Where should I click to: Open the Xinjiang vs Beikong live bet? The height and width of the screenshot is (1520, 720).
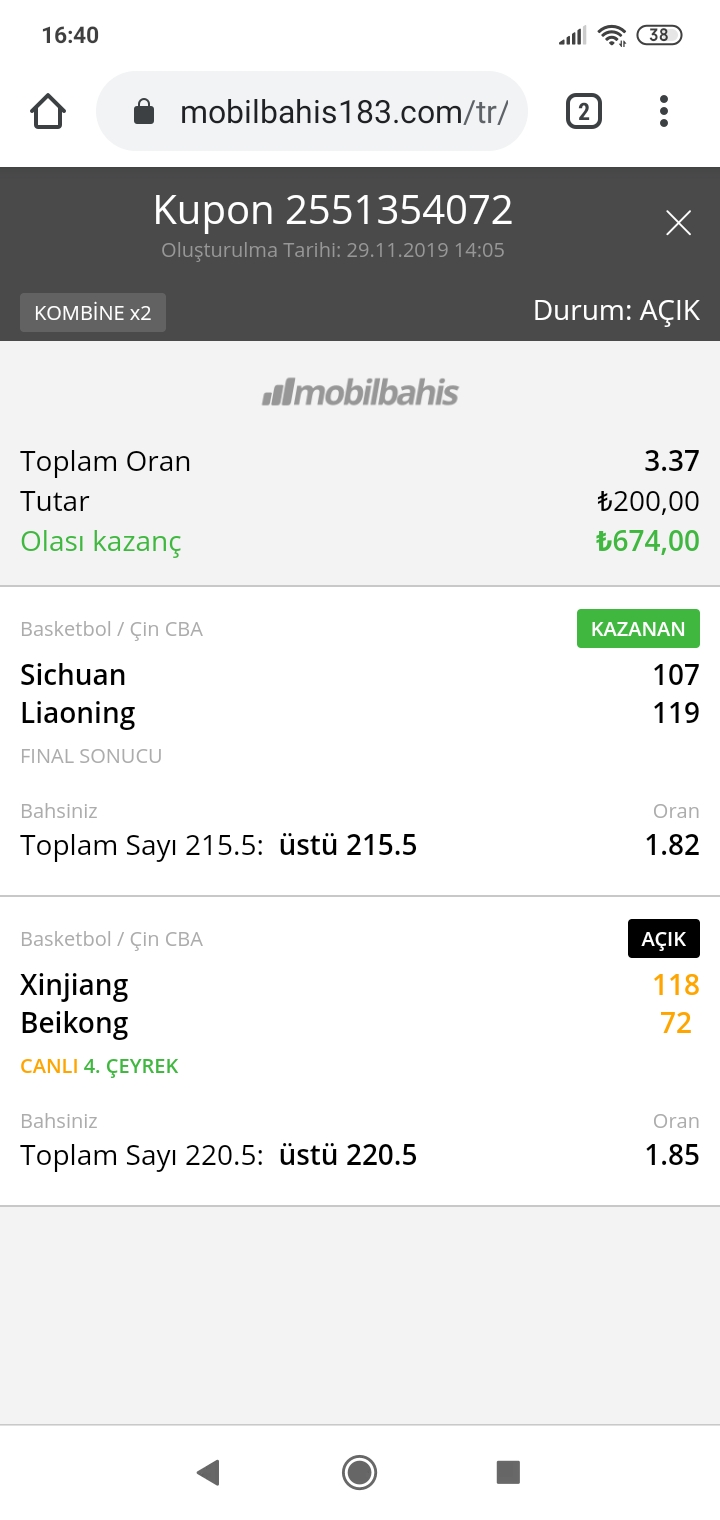[x=360, y=1051]
